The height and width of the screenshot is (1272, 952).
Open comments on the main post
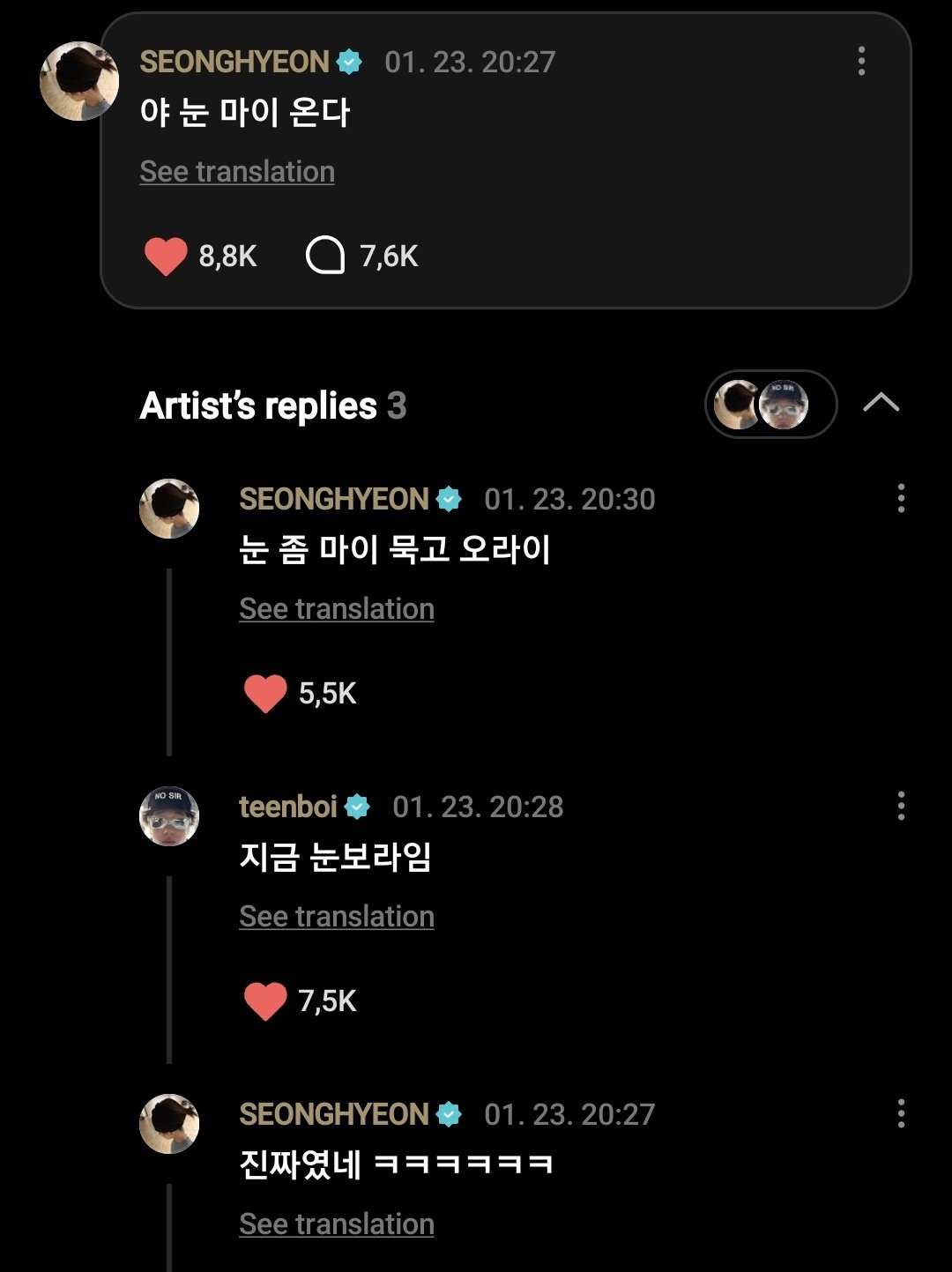(325, 257)
